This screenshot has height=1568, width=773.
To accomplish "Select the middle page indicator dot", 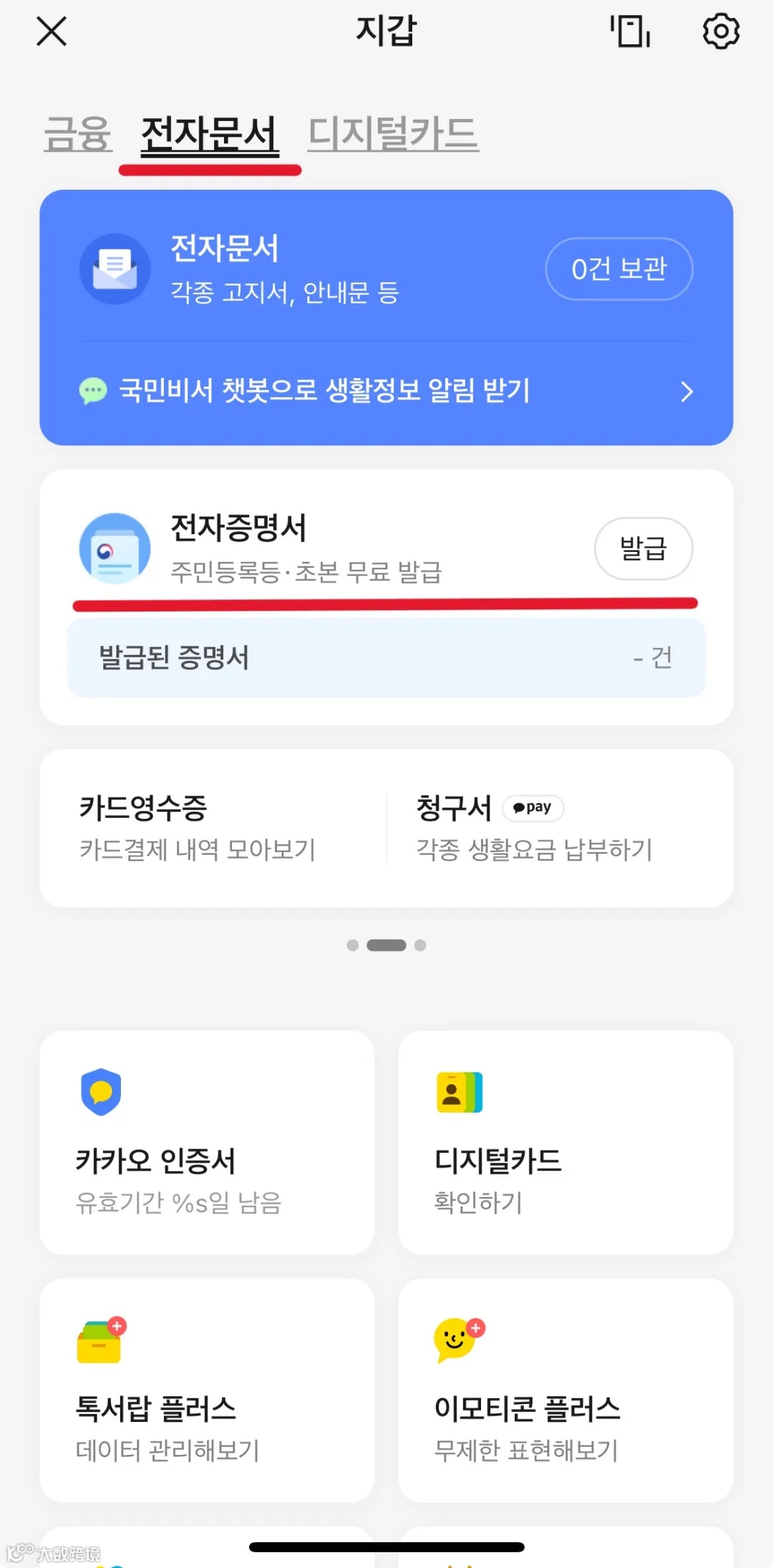I will 386,945.
